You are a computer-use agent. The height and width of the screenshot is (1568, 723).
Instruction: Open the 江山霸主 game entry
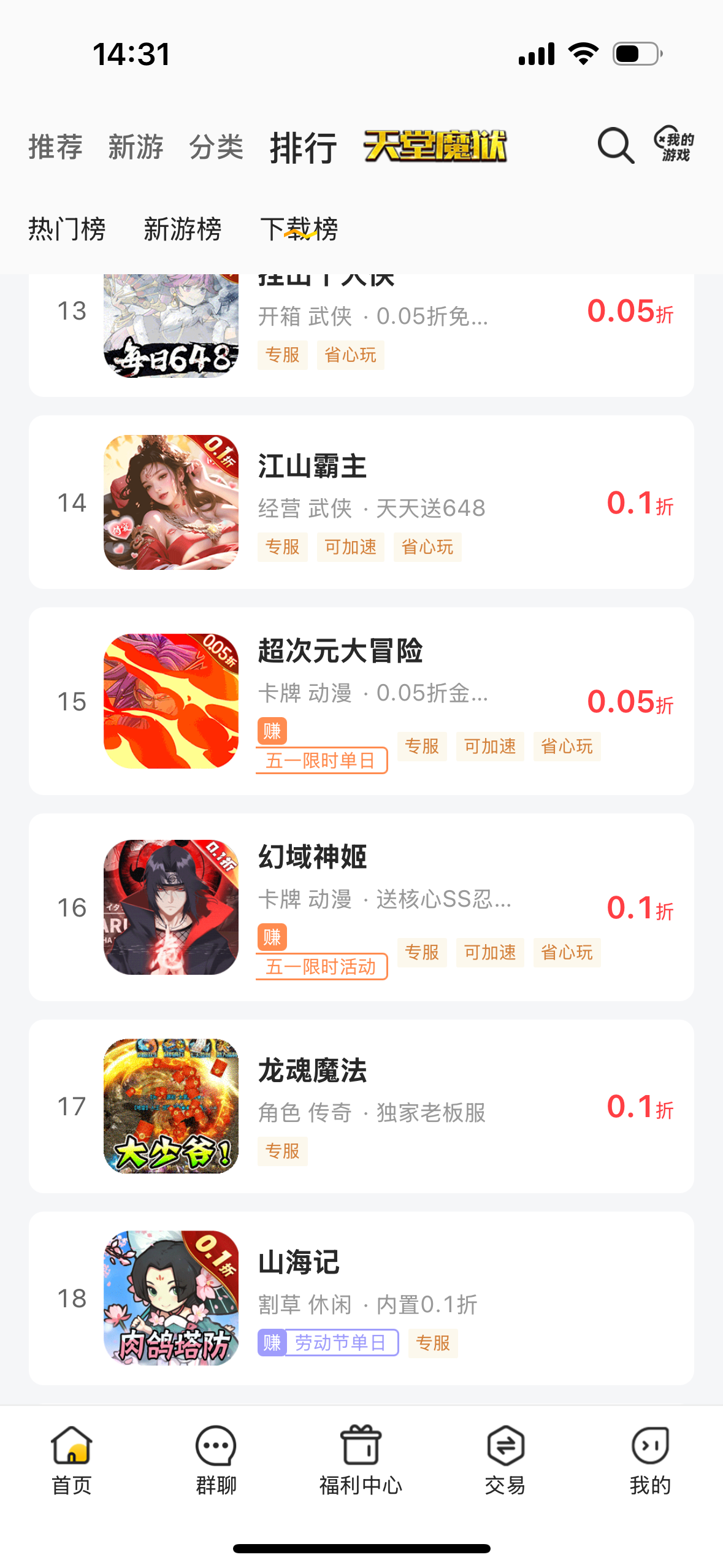(x=361, y=502)
